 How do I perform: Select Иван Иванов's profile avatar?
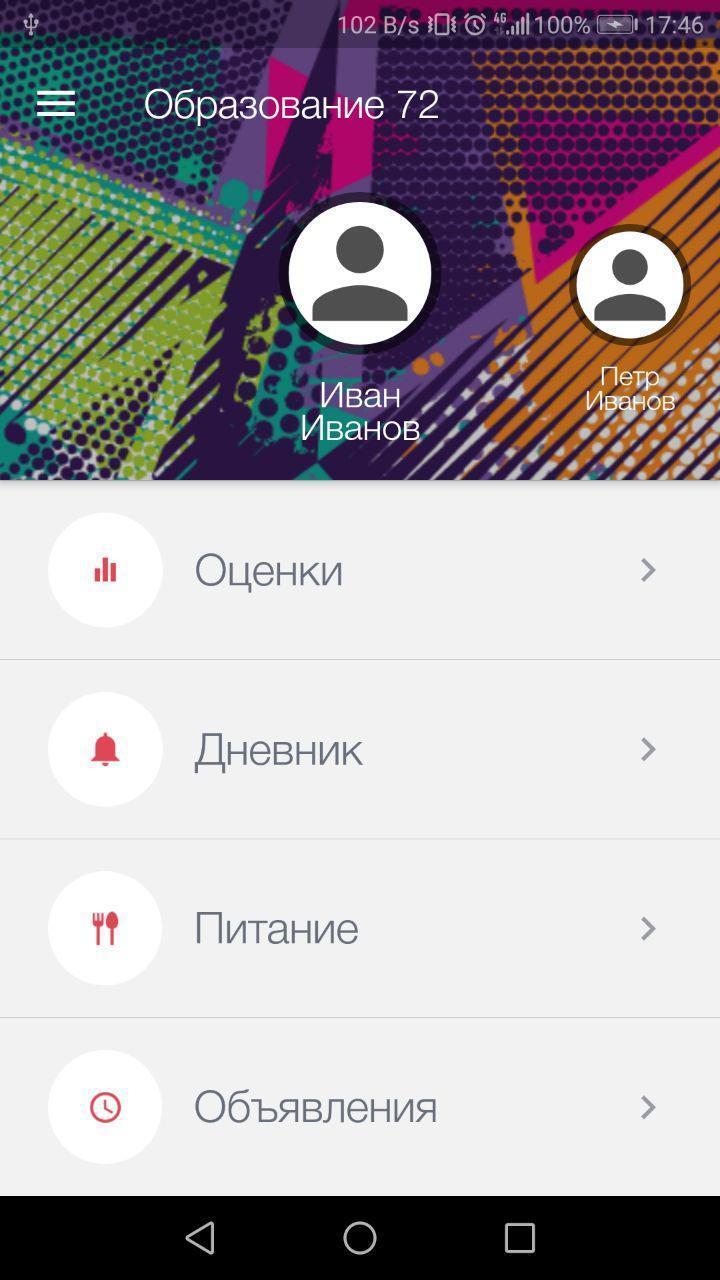tap(359, 273)
